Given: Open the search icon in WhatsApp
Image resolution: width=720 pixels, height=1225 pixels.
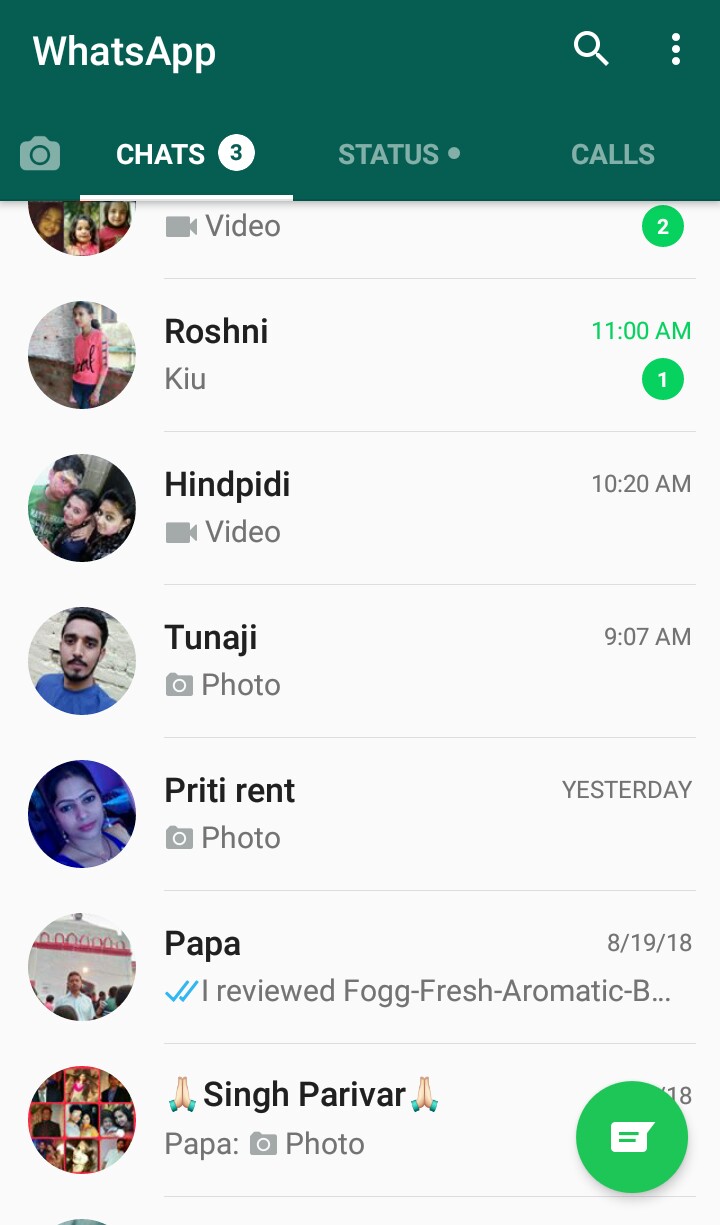Looking at the screenshot, I should tap(591, 48).
